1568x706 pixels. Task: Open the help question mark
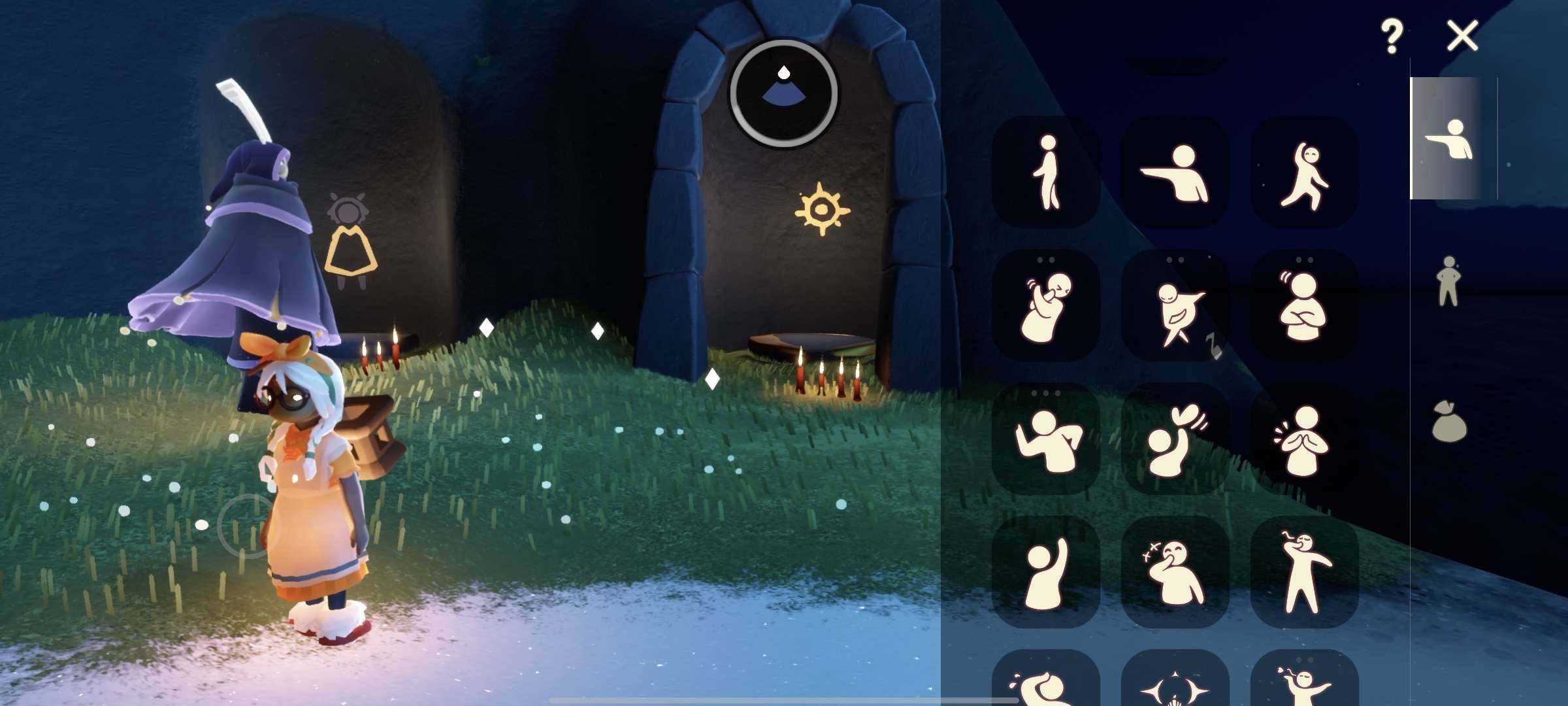1391,37
